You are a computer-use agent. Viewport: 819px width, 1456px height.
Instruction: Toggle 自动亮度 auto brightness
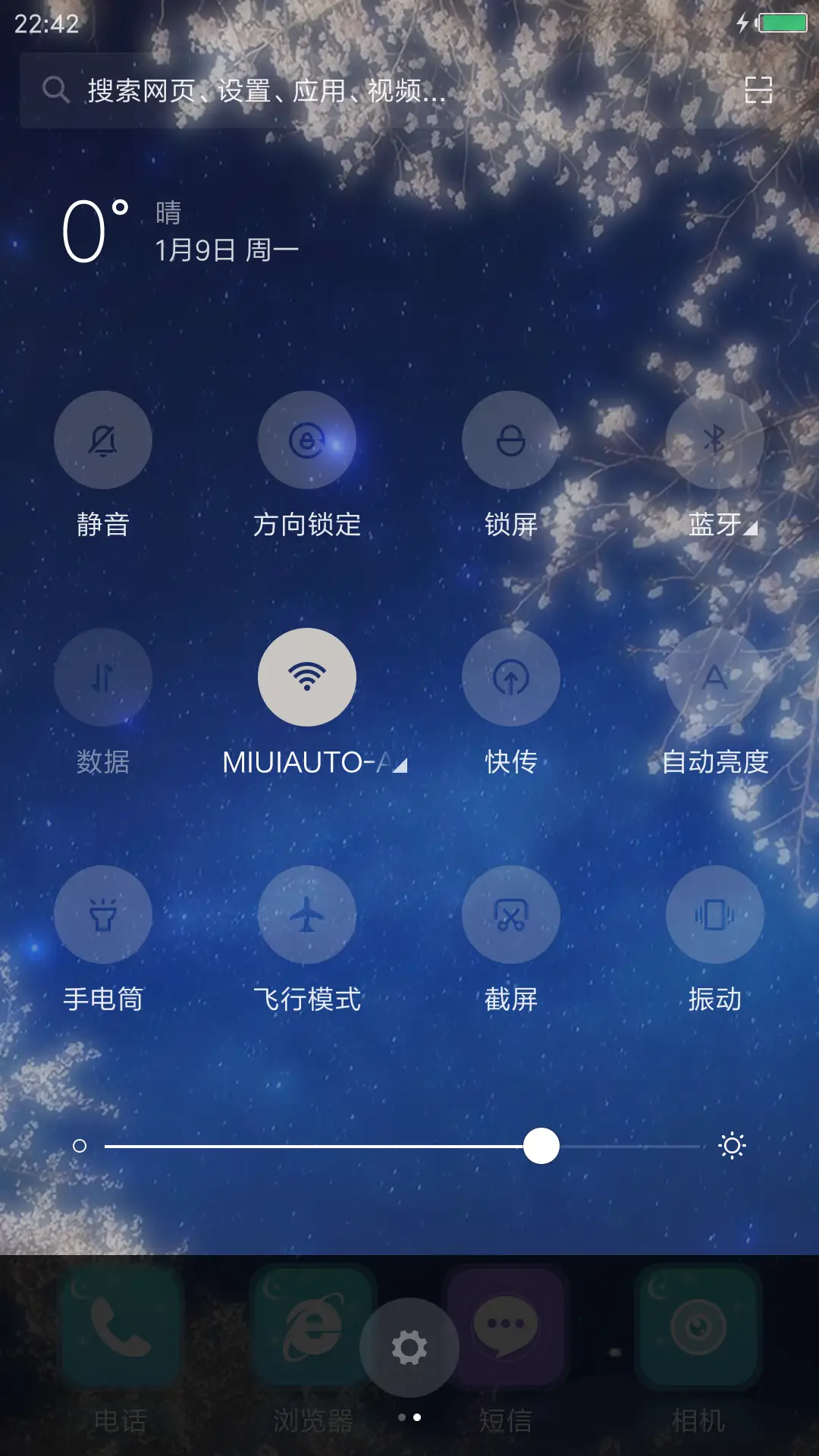714,677
